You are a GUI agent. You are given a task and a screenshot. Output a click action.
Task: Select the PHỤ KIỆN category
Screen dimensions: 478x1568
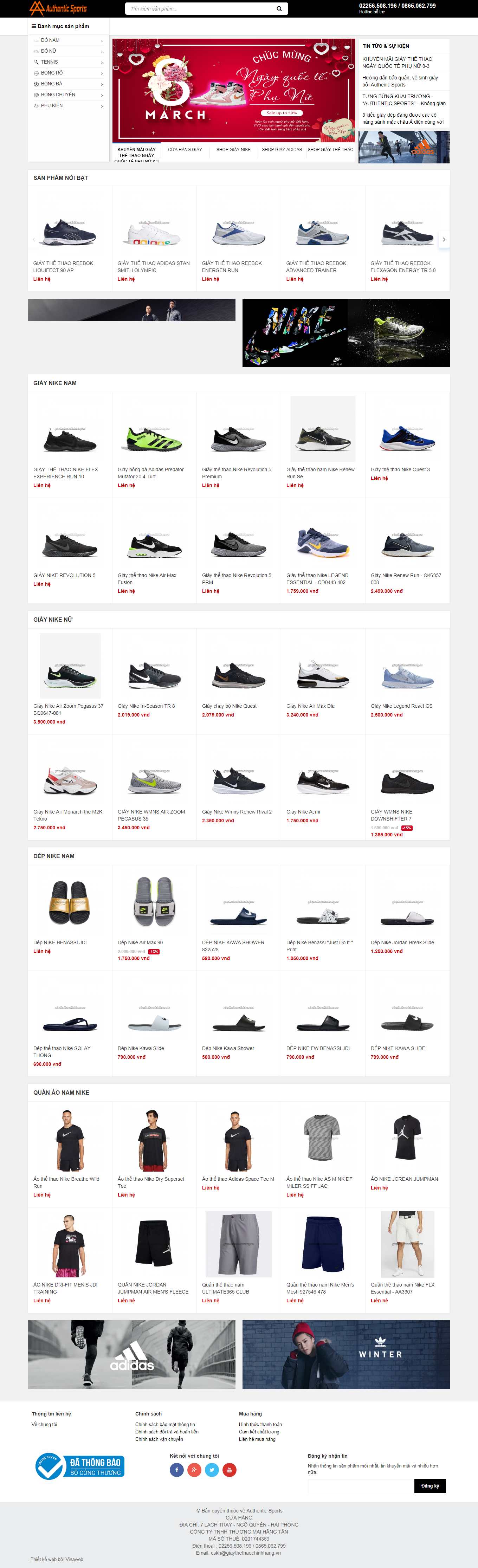tap(52, 106)
